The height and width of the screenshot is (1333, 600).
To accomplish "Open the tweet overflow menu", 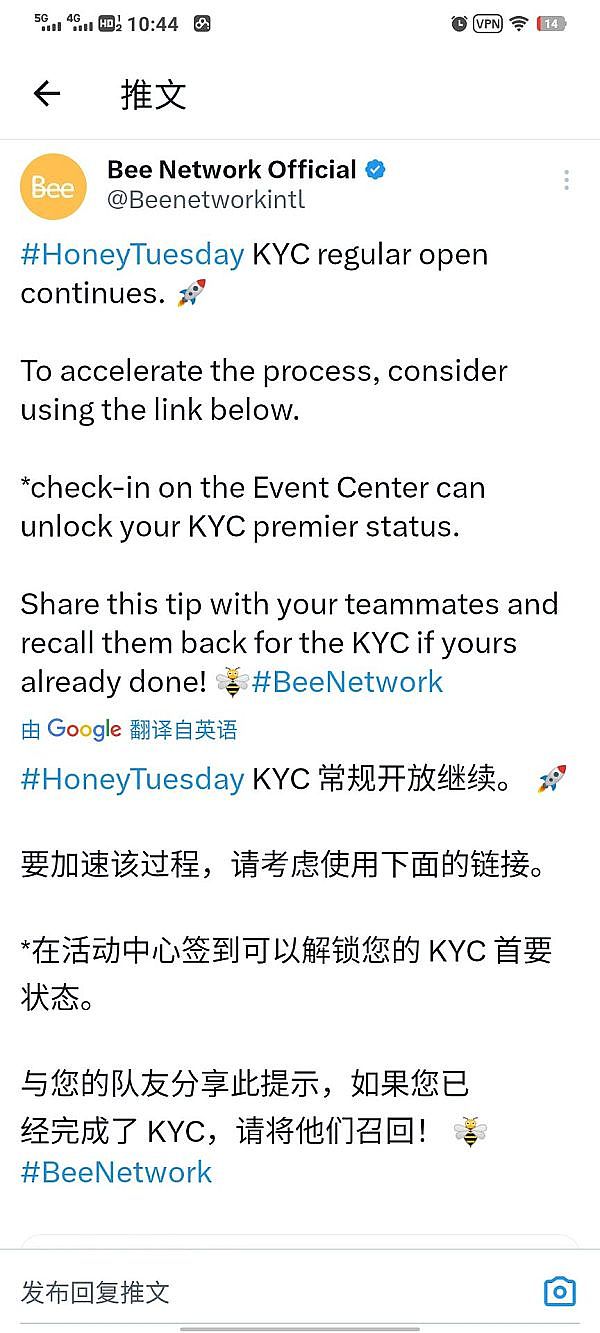I will (x=566, y=180).
